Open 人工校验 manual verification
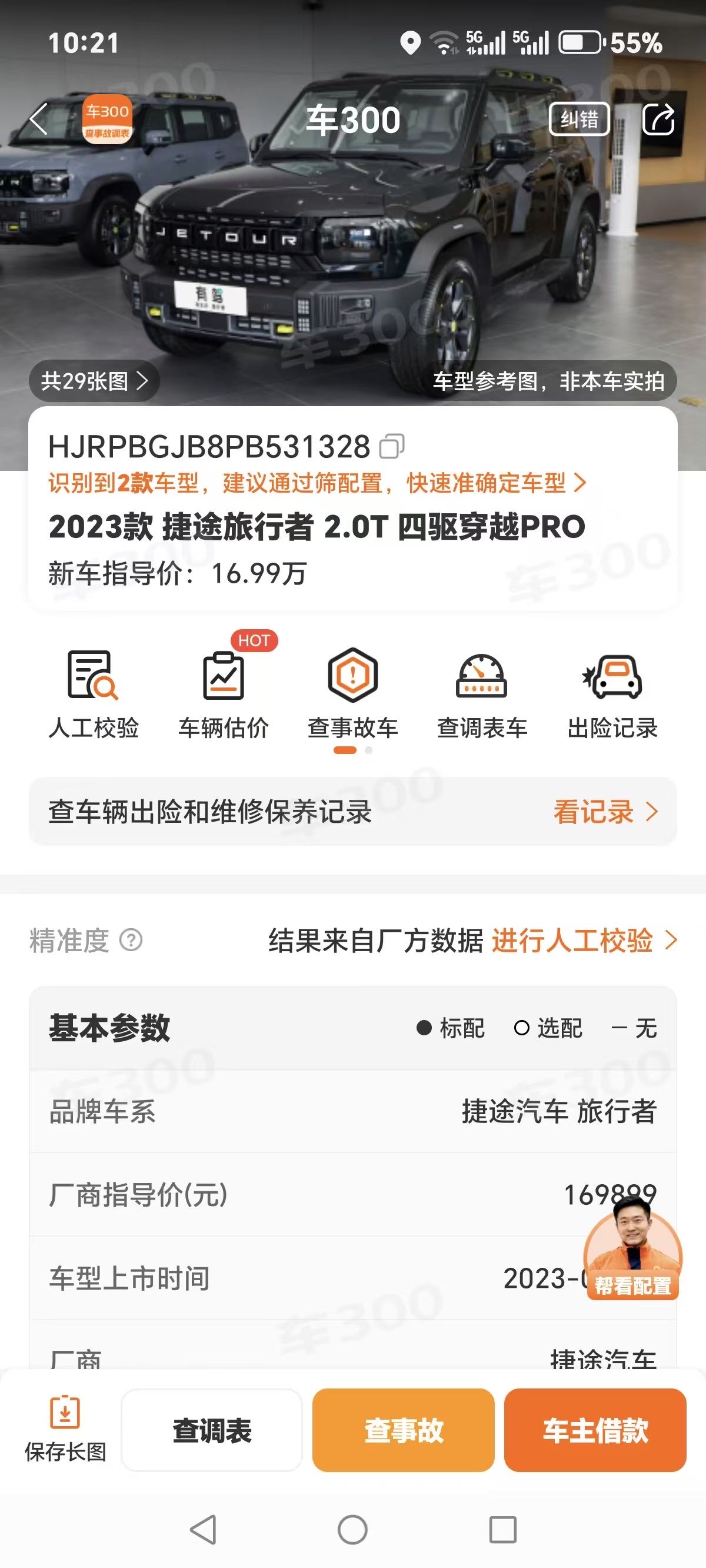706x1568 pixels. [x=94, y=694]
